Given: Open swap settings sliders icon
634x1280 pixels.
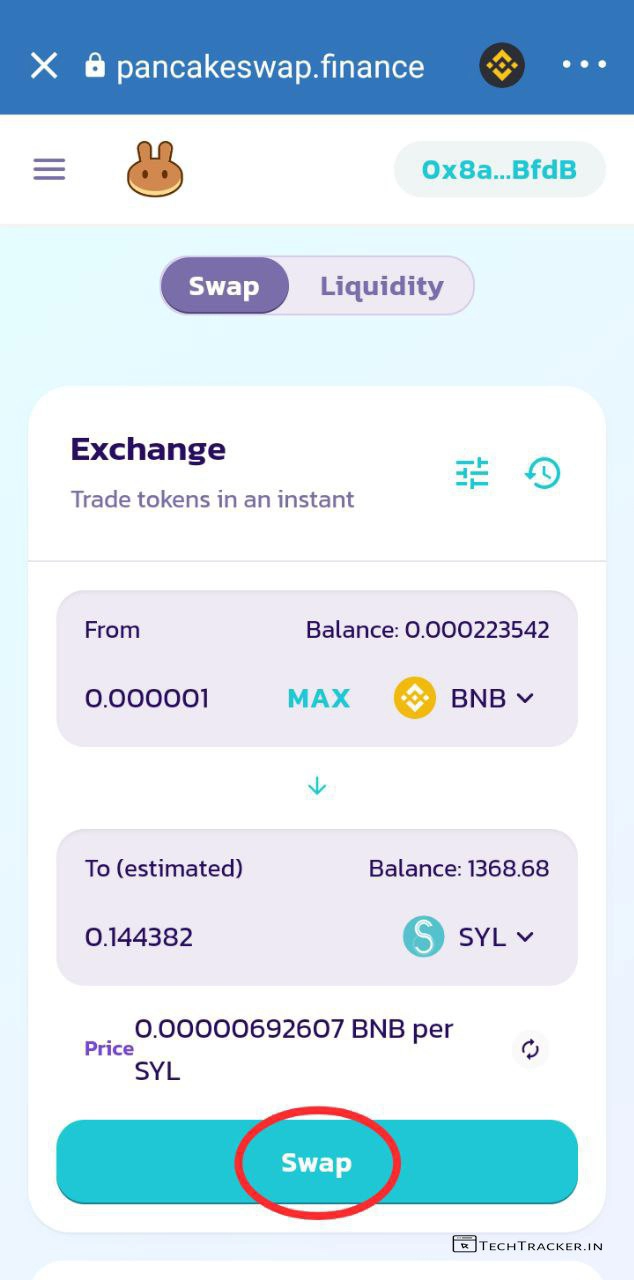Looking at the screenshot, I should coord(472,473).
